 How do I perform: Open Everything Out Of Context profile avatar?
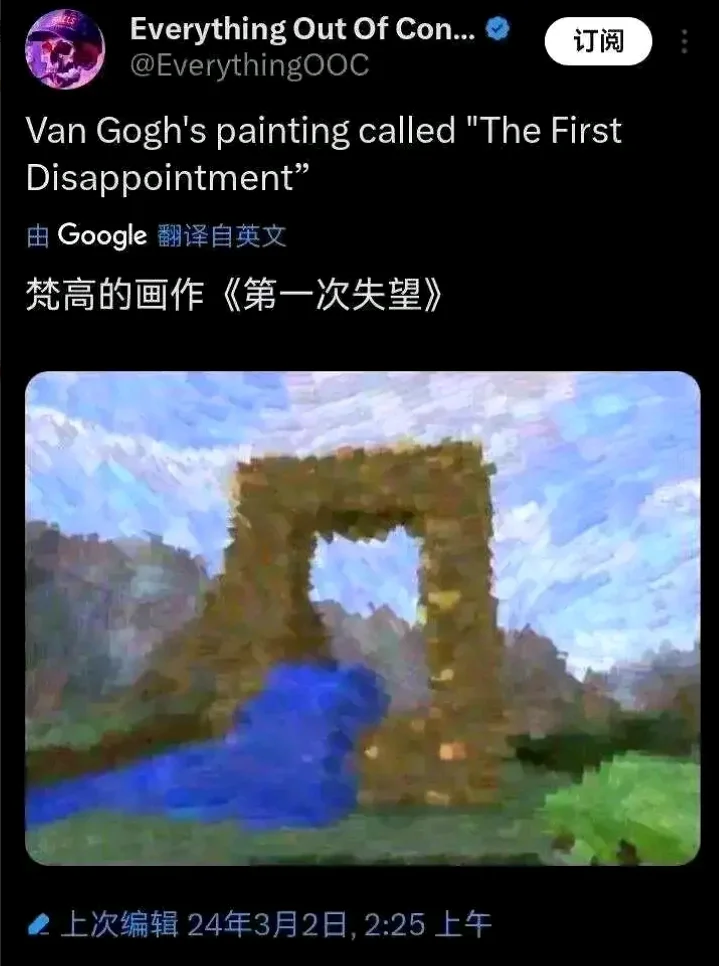coord(65,51)
